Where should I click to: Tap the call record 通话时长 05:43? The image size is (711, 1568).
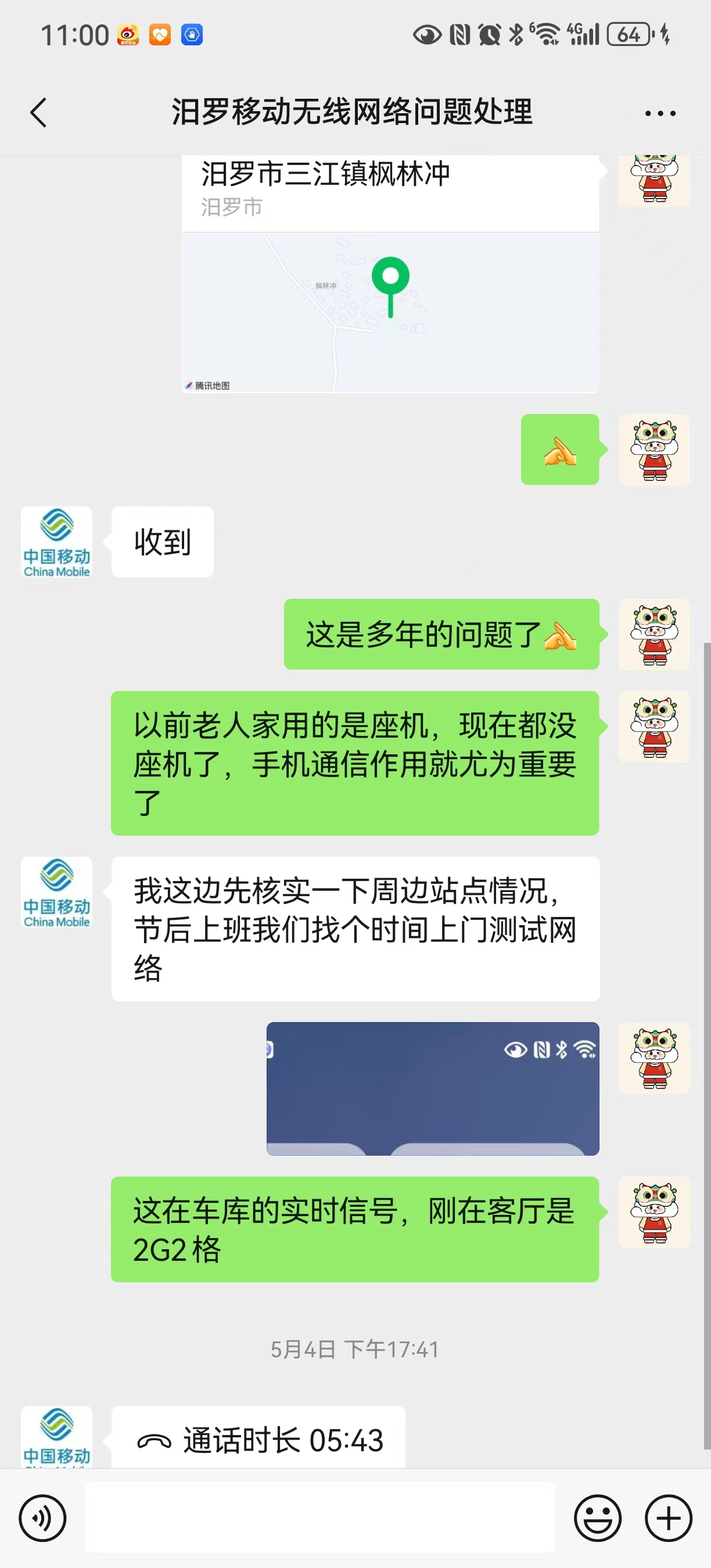[258, 1440]
